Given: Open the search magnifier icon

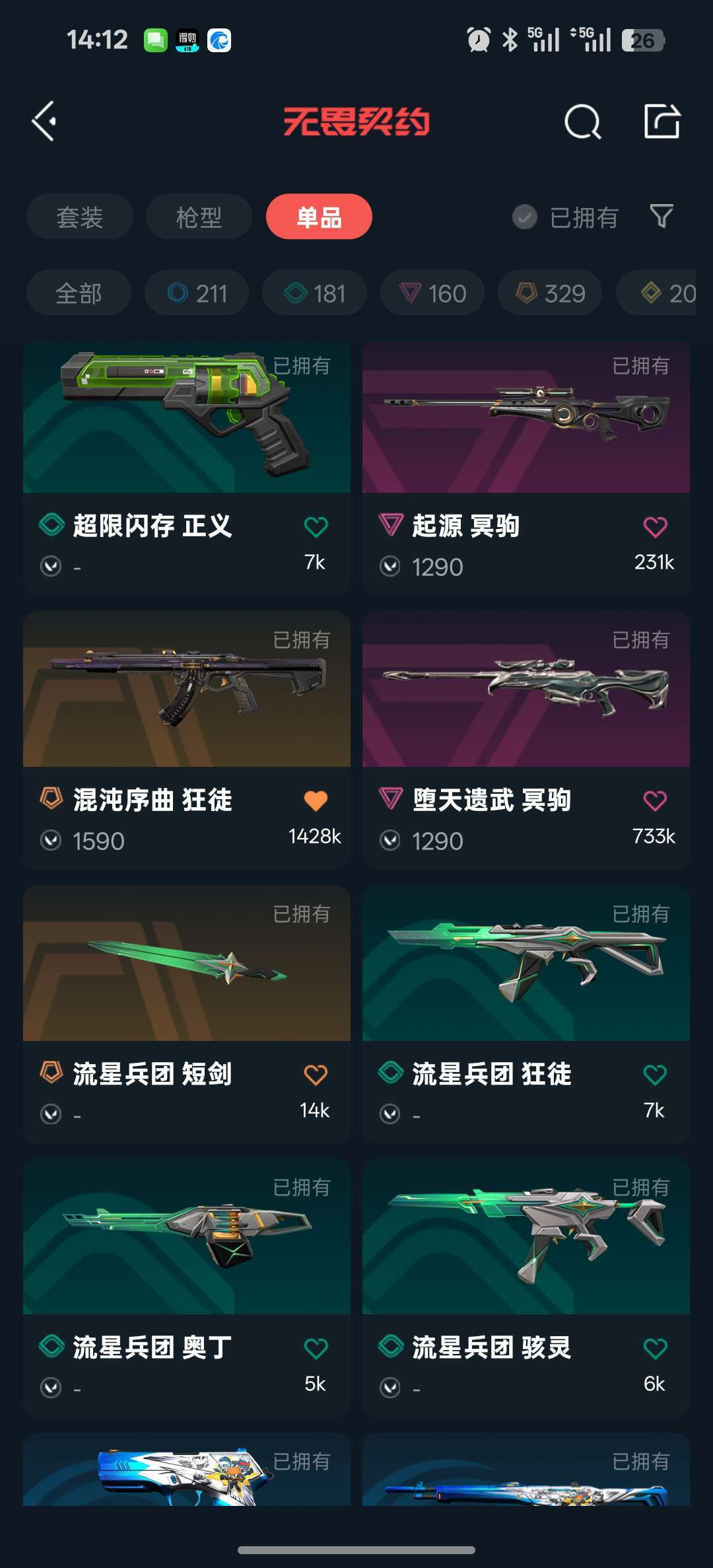Looking at the screenshot, I should [x=583, y=122].
